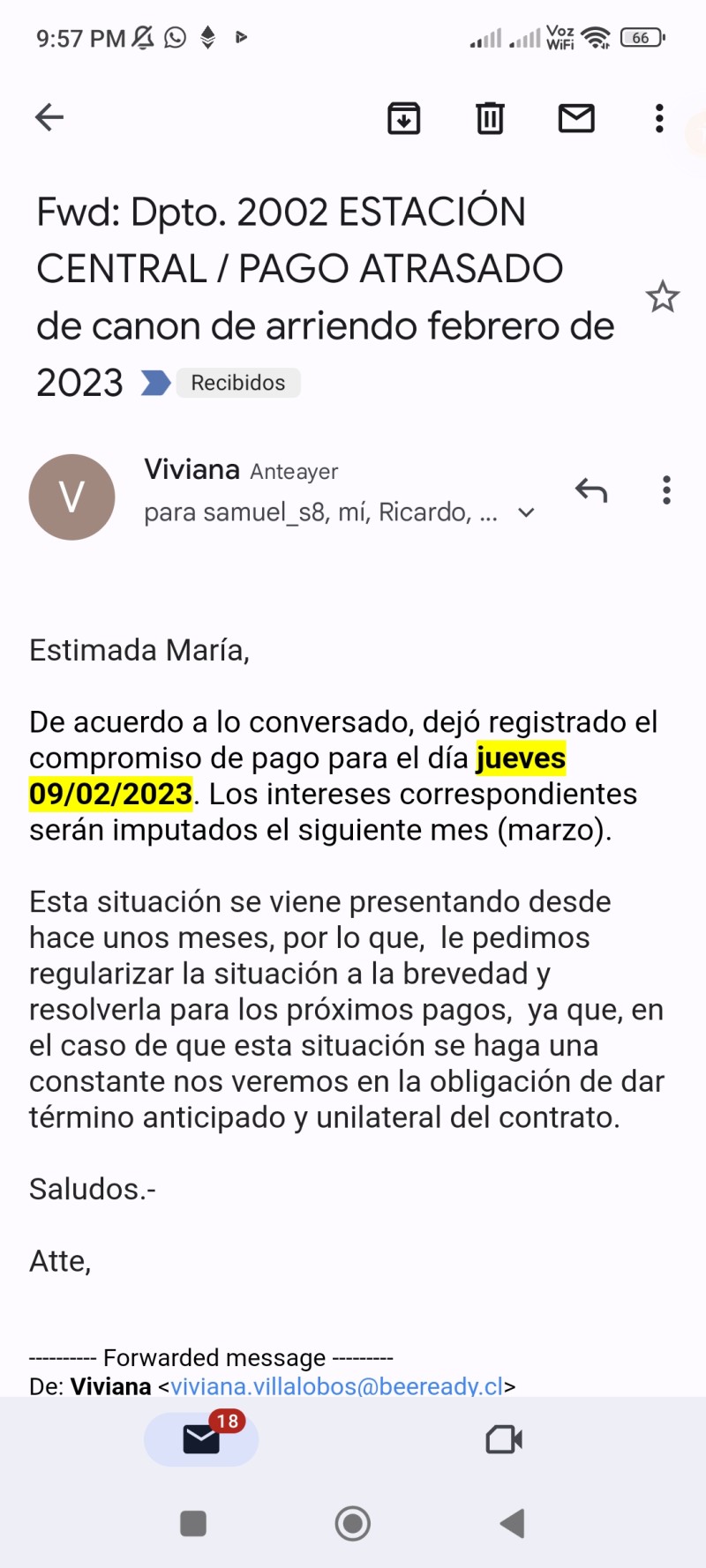Viewport: 706px width, 1568px height.
Task: Switch to the Meet video tab
Action: click(x=504, y=1439)
